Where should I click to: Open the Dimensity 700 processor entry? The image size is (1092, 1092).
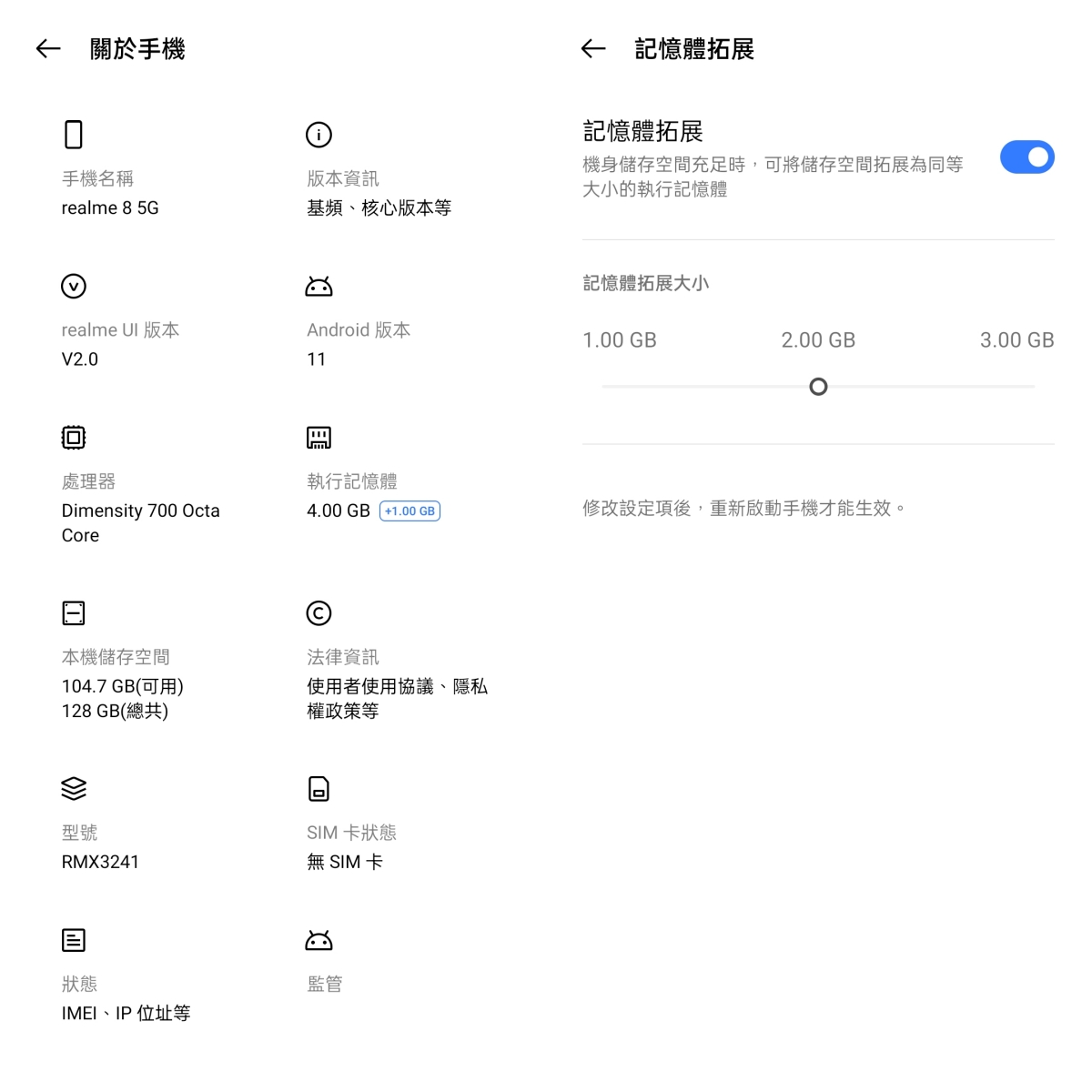(141, 508)
